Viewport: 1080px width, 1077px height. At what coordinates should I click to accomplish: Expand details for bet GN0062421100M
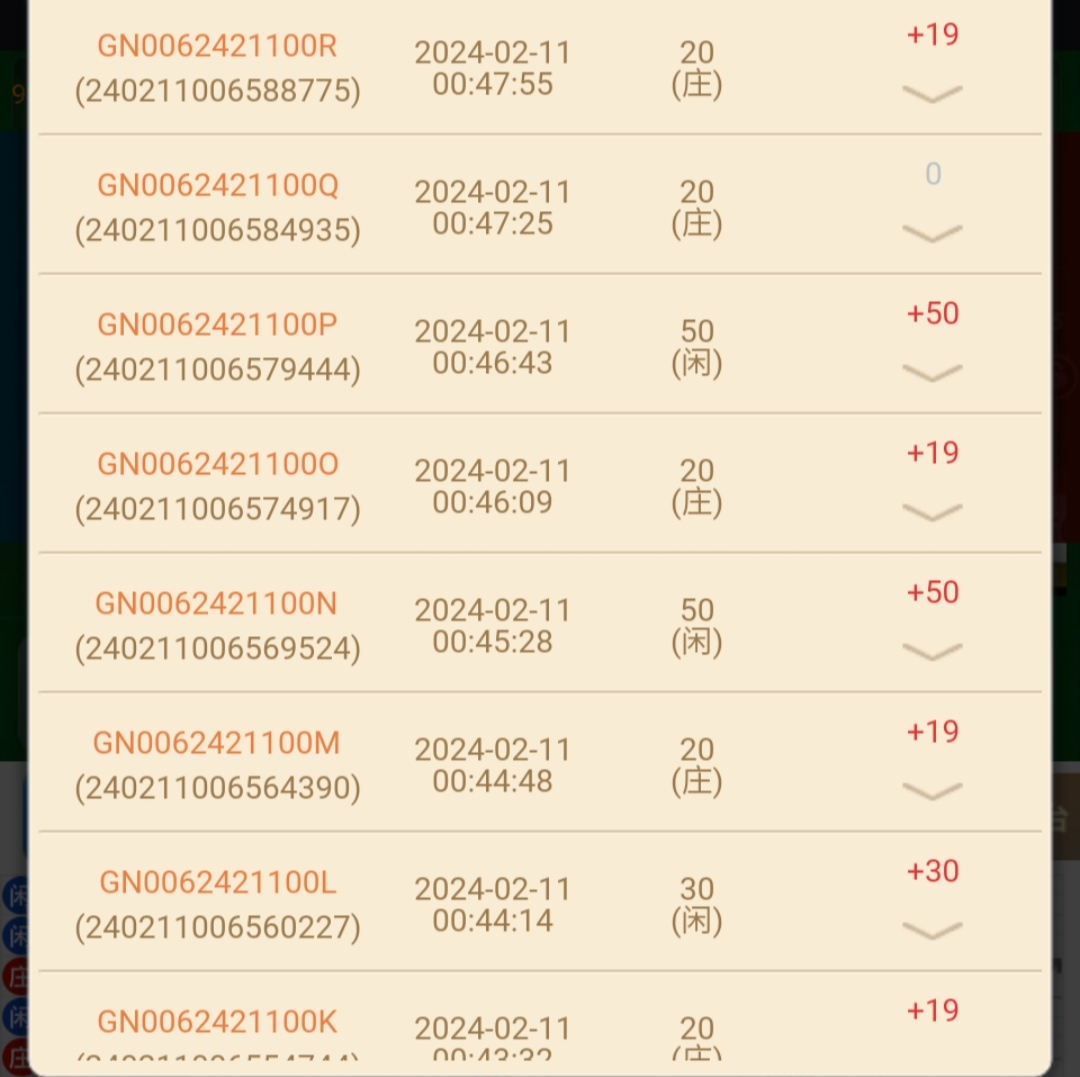coord(932,791)
